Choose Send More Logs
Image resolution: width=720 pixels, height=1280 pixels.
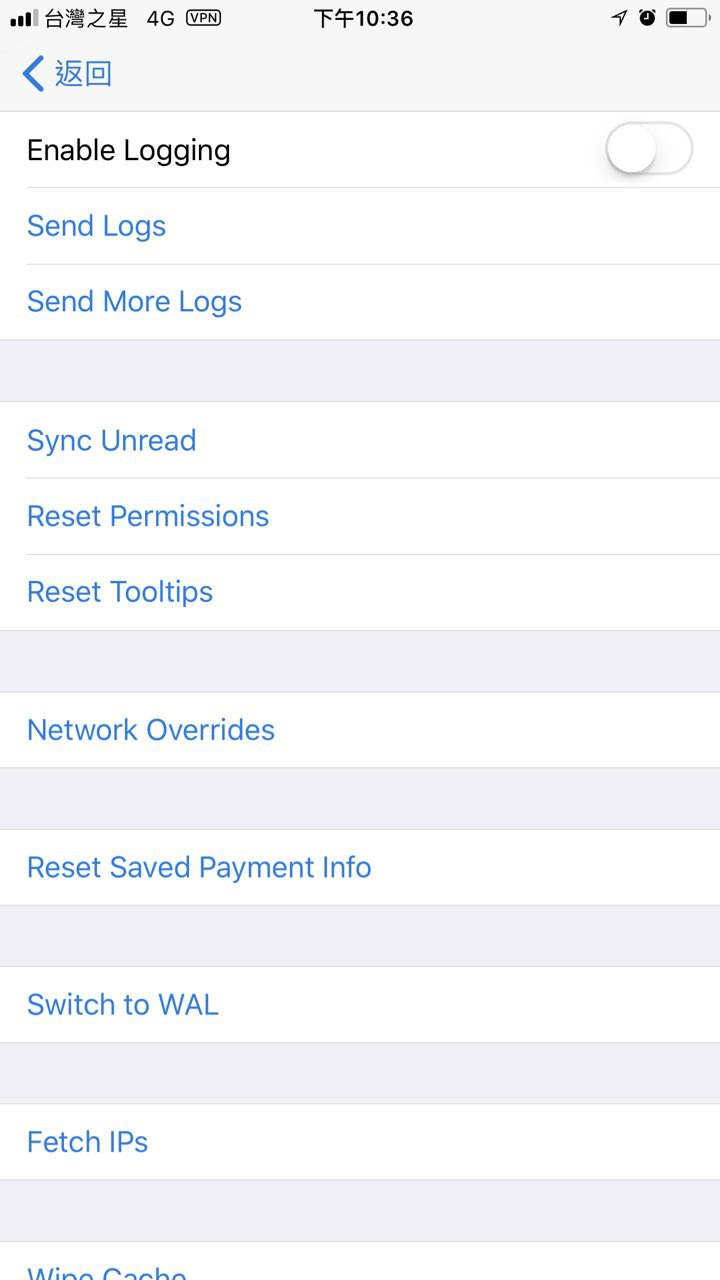coord(135,302)
